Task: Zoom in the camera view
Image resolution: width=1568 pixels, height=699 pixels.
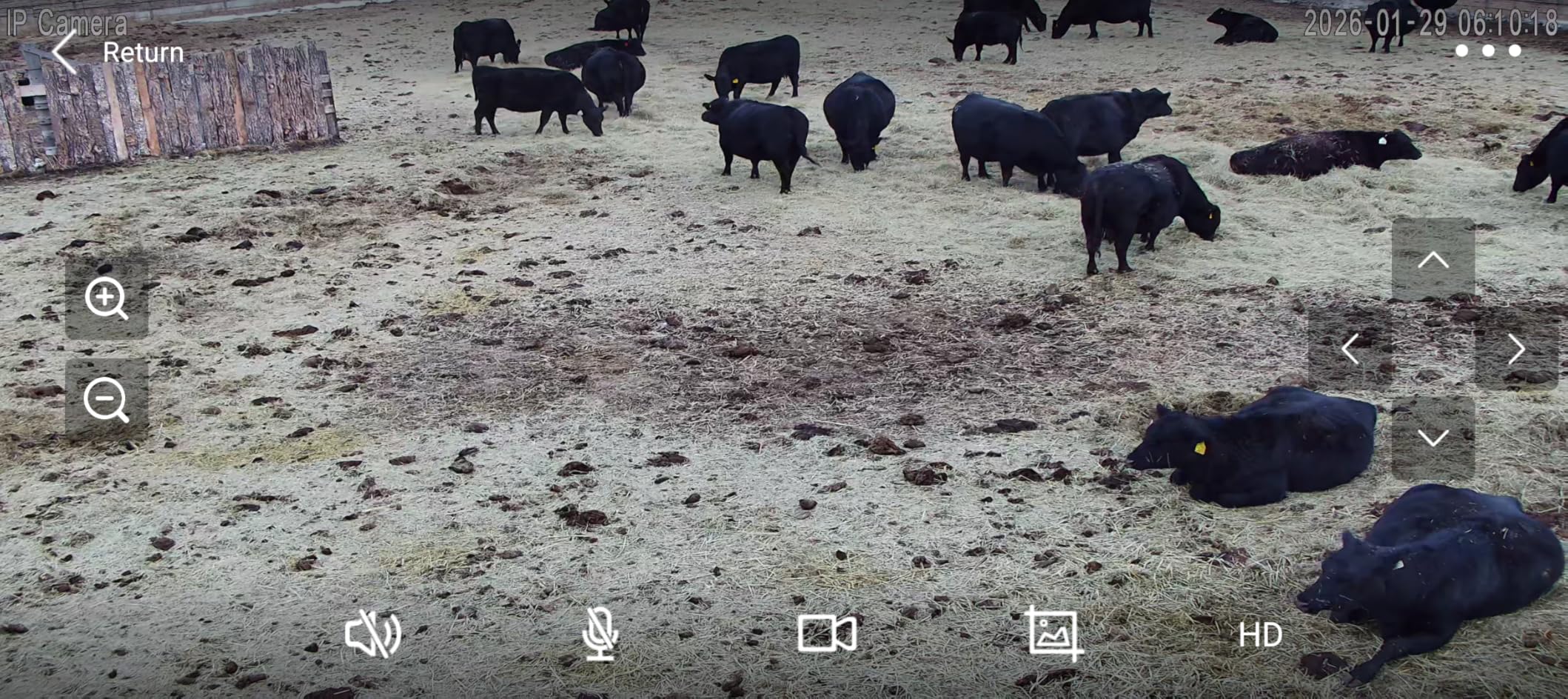Action: [107, 298]
